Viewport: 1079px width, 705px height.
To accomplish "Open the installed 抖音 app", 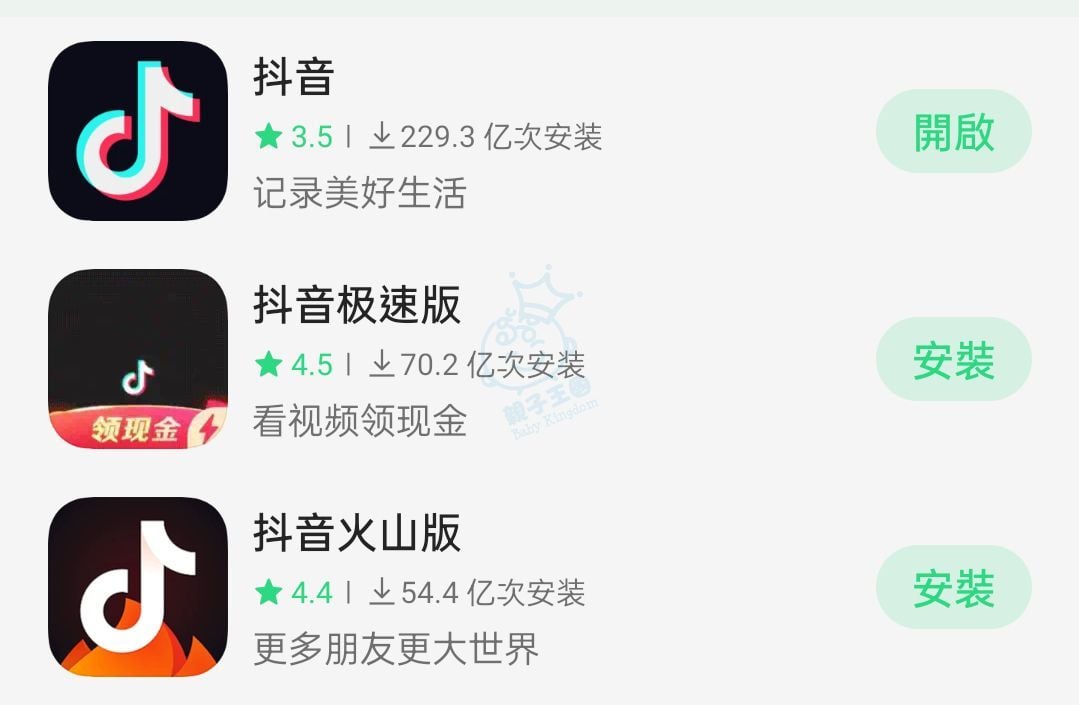I will coord(953,131).
